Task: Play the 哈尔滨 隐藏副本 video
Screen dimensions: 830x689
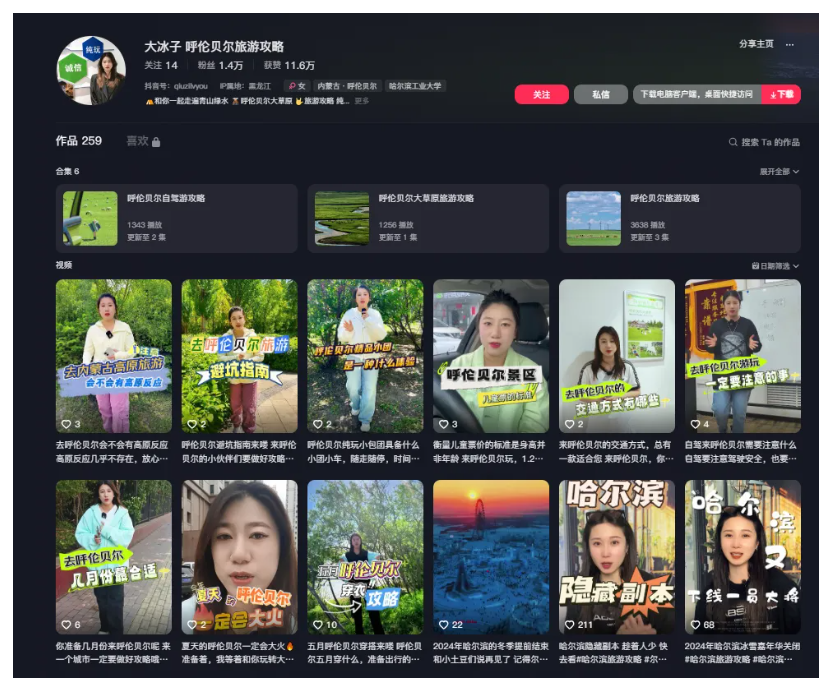Action: (x=616, y=556)
